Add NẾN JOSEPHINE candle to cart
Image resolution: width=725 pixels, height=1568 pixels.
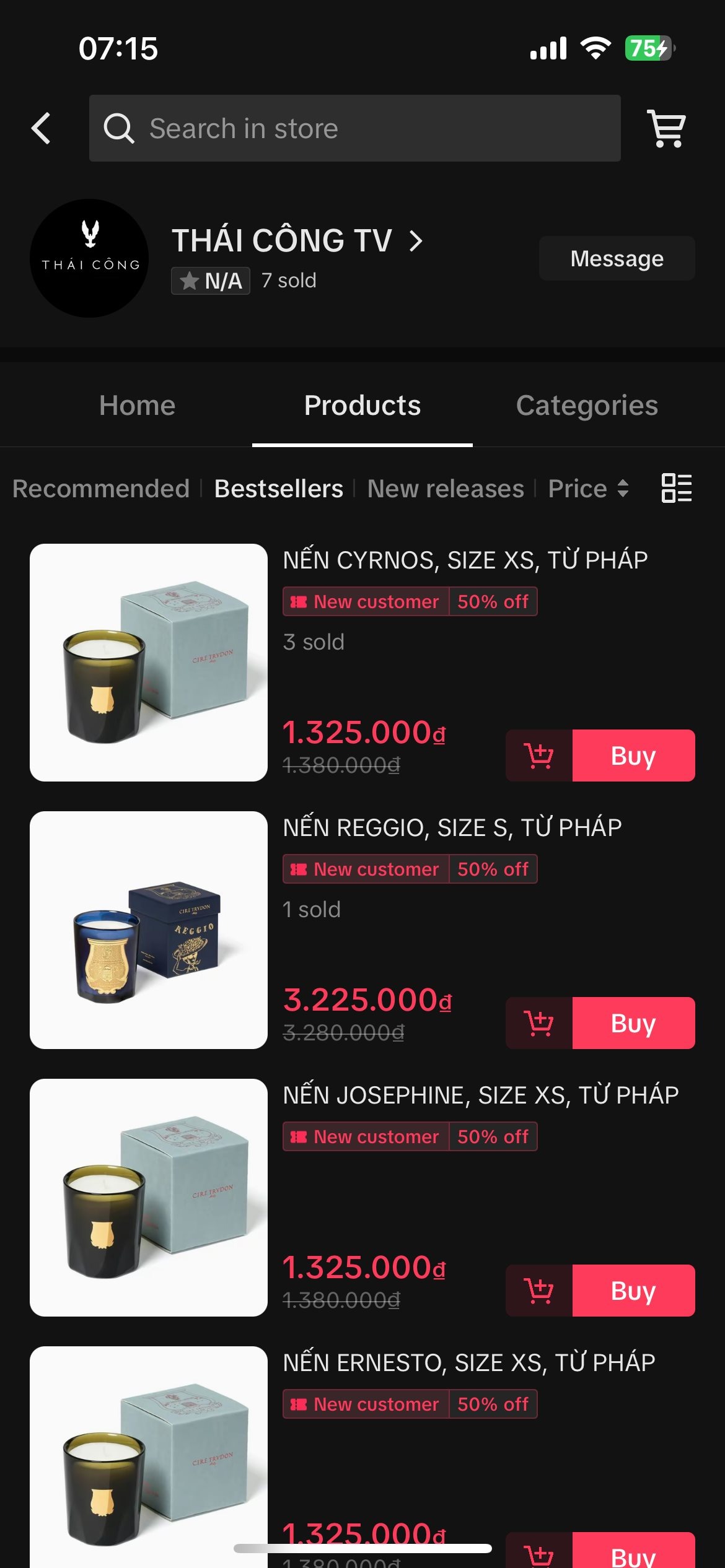539,1291
